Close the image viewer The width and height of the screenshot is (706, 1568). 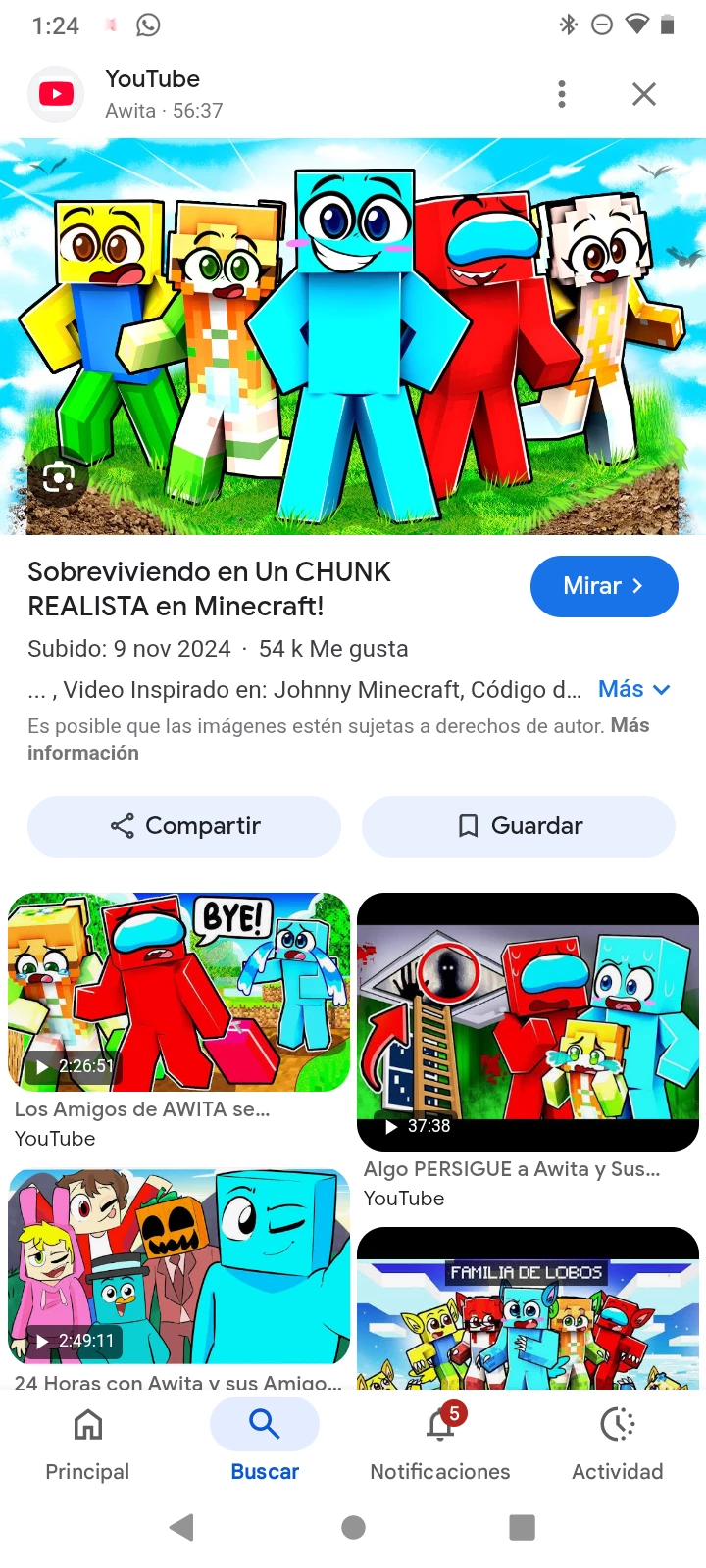(644, 94)
